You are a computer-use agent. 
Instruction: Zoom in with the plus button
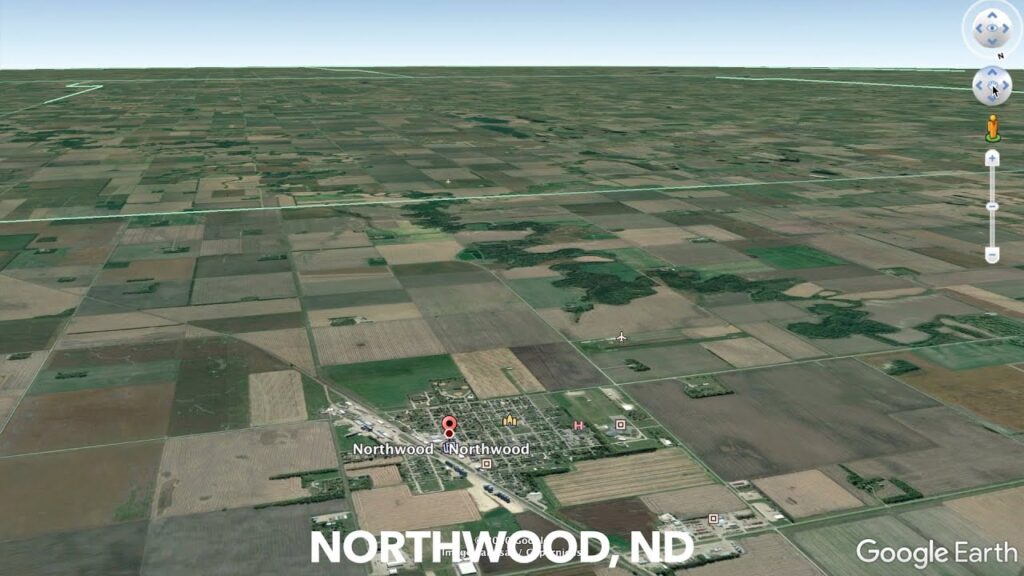(x=992, y=159)
